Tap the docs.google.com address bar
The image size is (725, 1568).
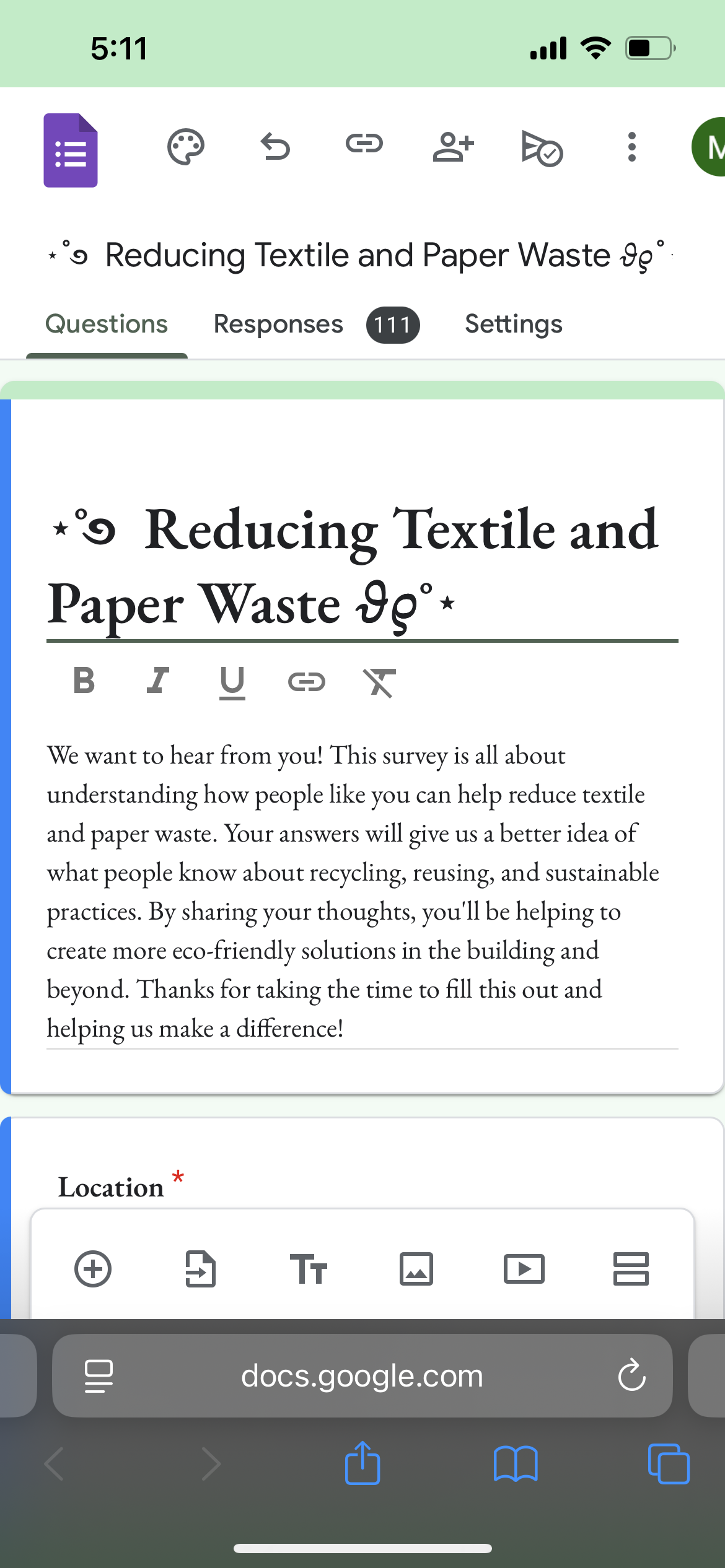(x=362, y=1375)
